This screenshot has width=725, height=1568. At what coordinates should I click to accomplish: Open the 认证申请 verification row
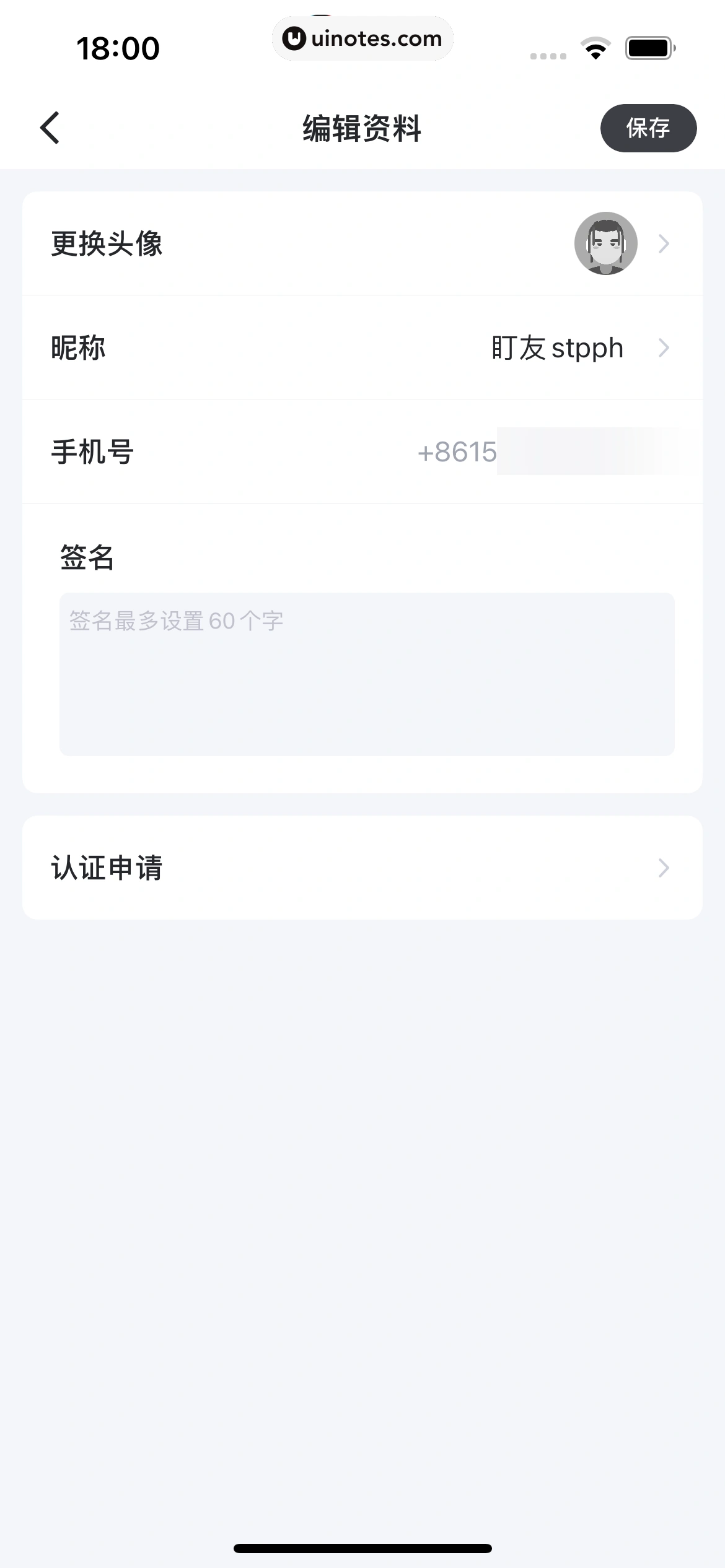(x=362, y=868)
